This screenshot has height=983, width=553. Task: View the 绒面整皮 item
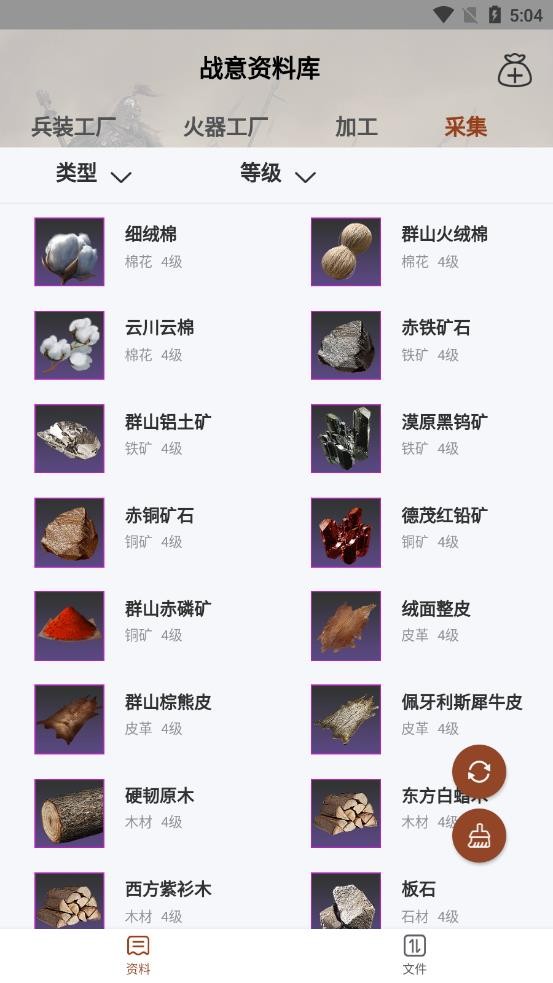[x=414, y=626]
